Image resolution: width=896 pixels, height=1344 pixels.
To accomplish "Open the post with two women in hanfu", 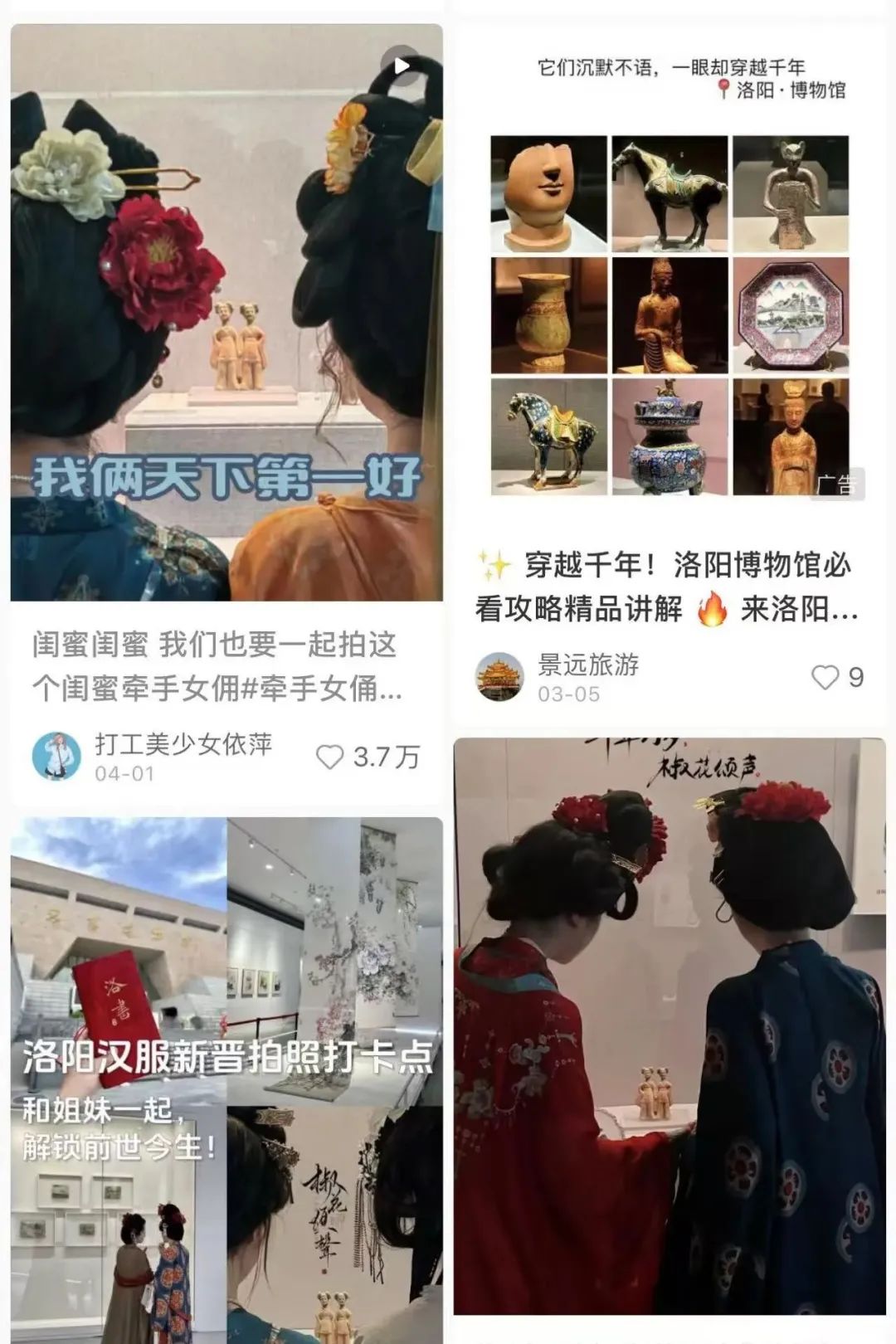I will click(x=670, y=1037).
